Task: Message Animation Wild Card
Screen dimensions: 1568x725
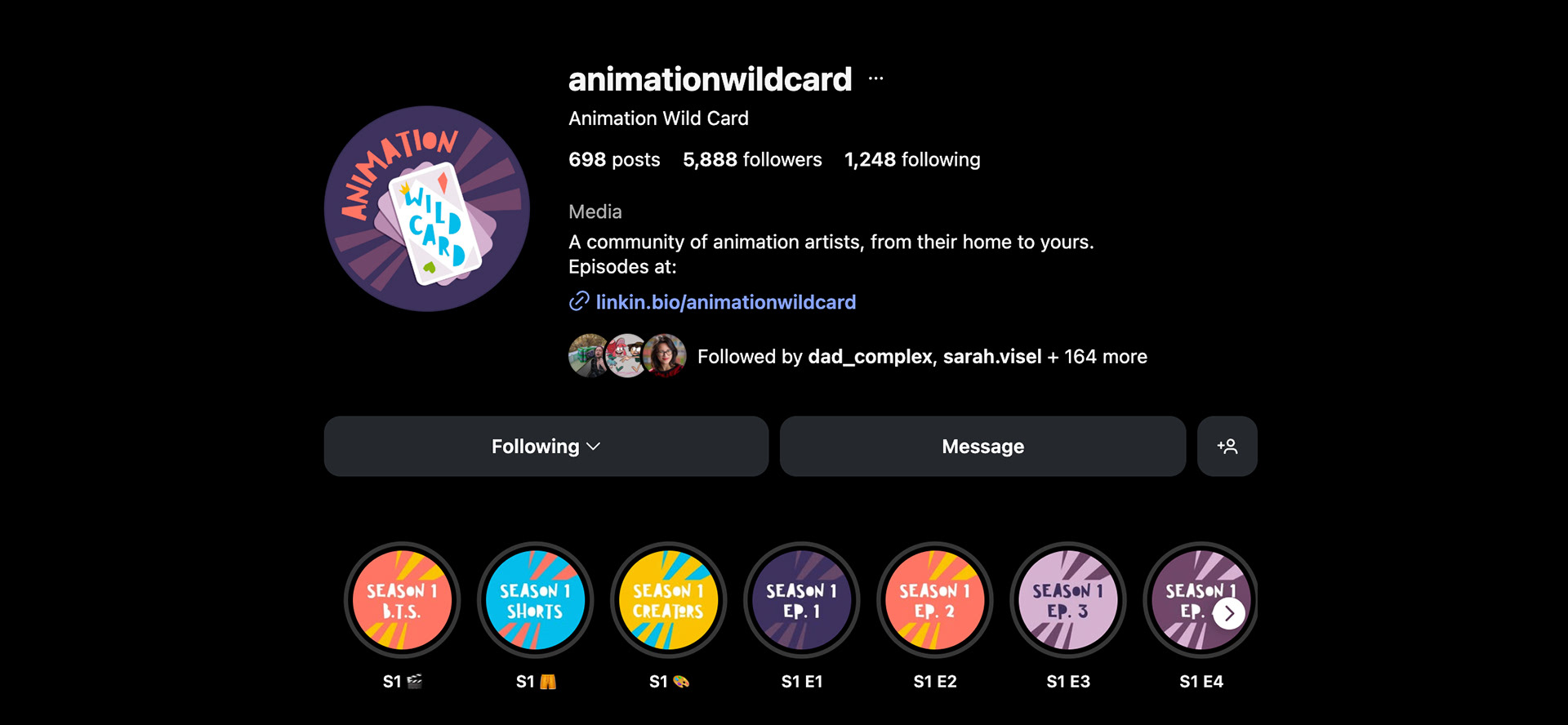Action: (x=982, y=447)
